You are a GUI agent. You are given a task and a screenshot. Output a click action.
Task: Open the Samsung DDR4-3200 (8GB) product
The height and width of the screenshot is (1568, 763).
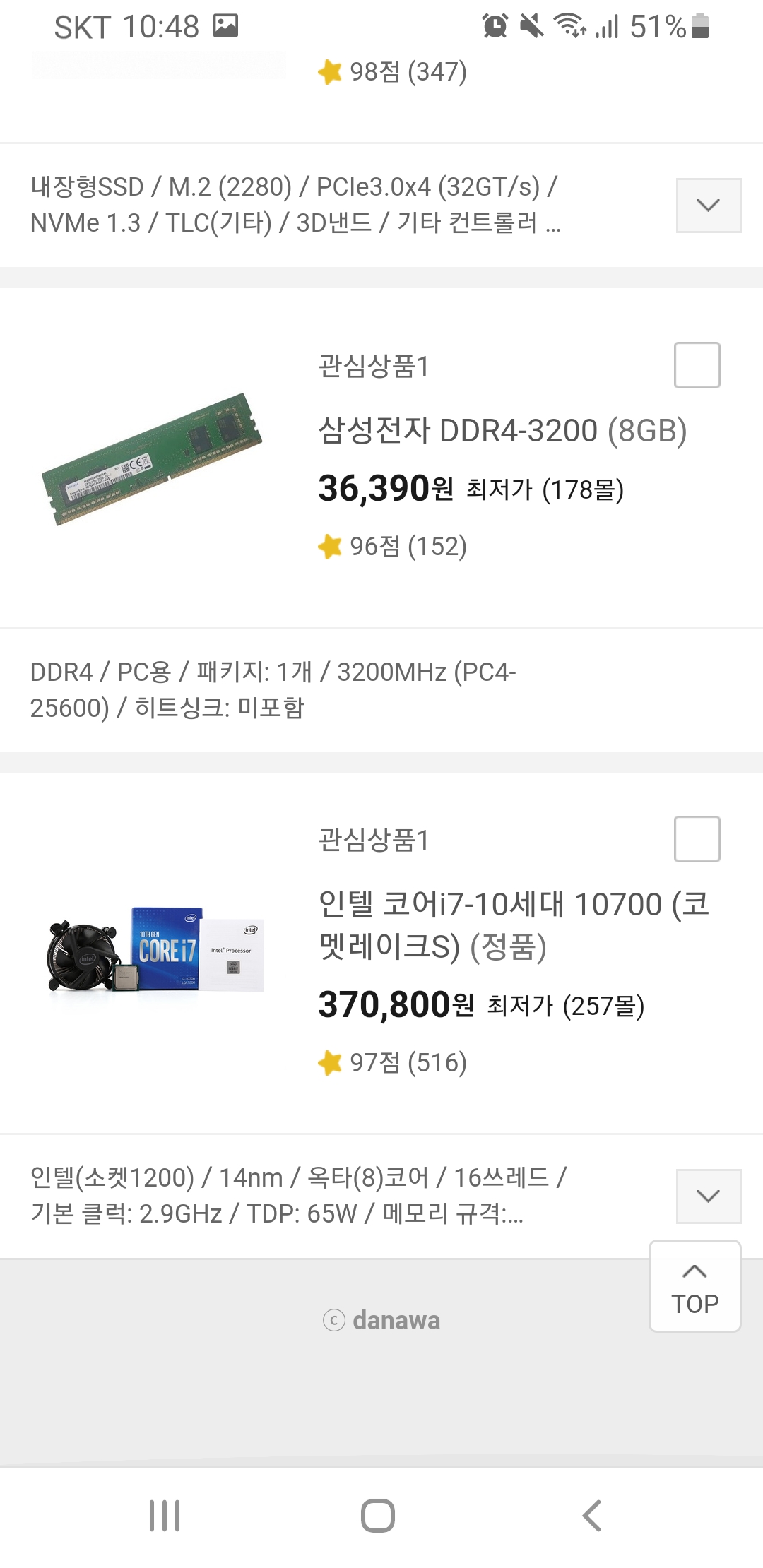[x=502, y=431]
